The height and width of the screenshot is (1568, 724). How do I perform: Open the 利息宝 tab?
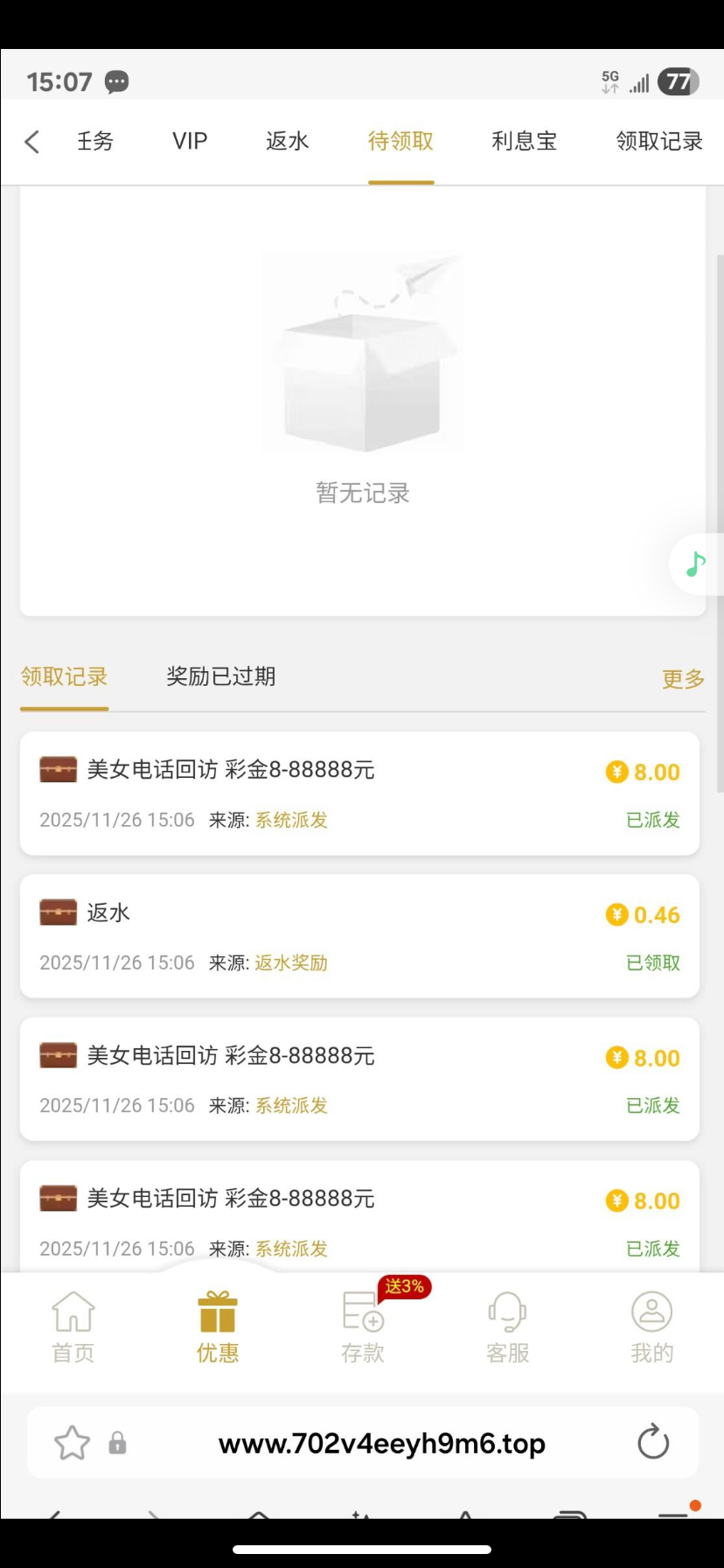[524, 142]
